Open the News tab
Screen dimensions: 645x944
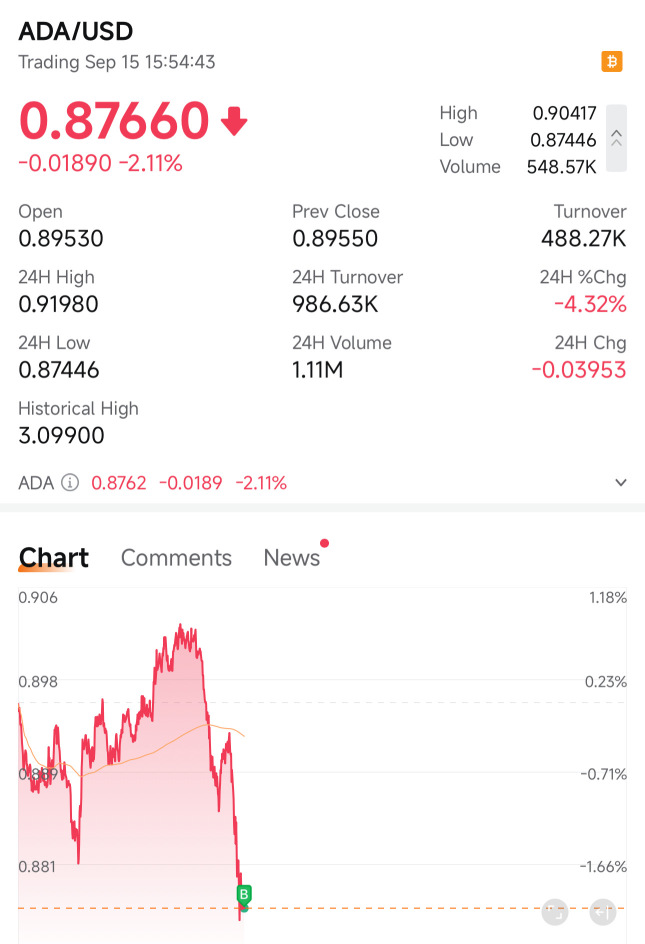(x=291, y=558)
